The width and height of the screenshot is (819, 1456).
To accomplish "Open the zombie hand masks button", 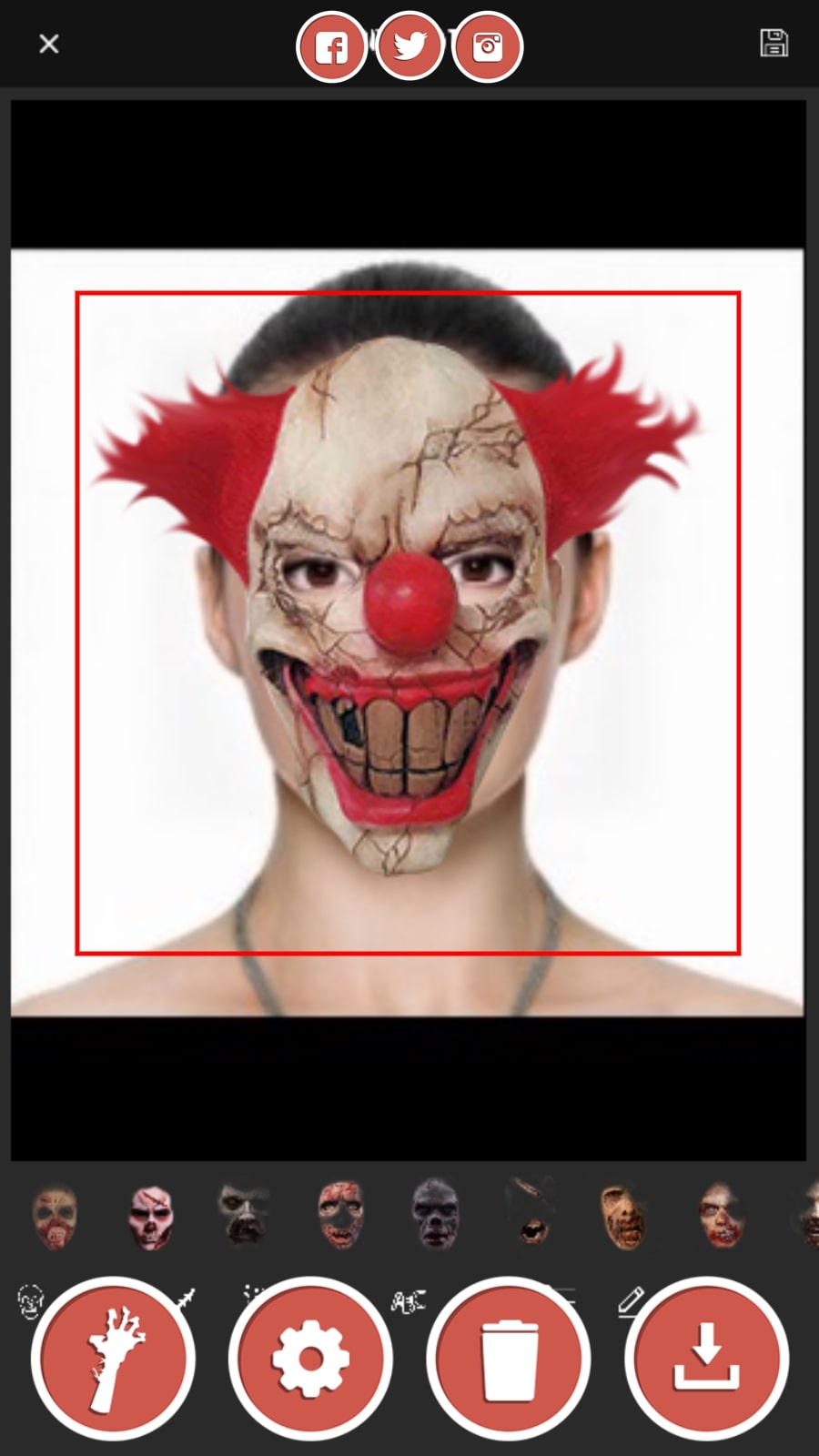I will coord(113,1358).
